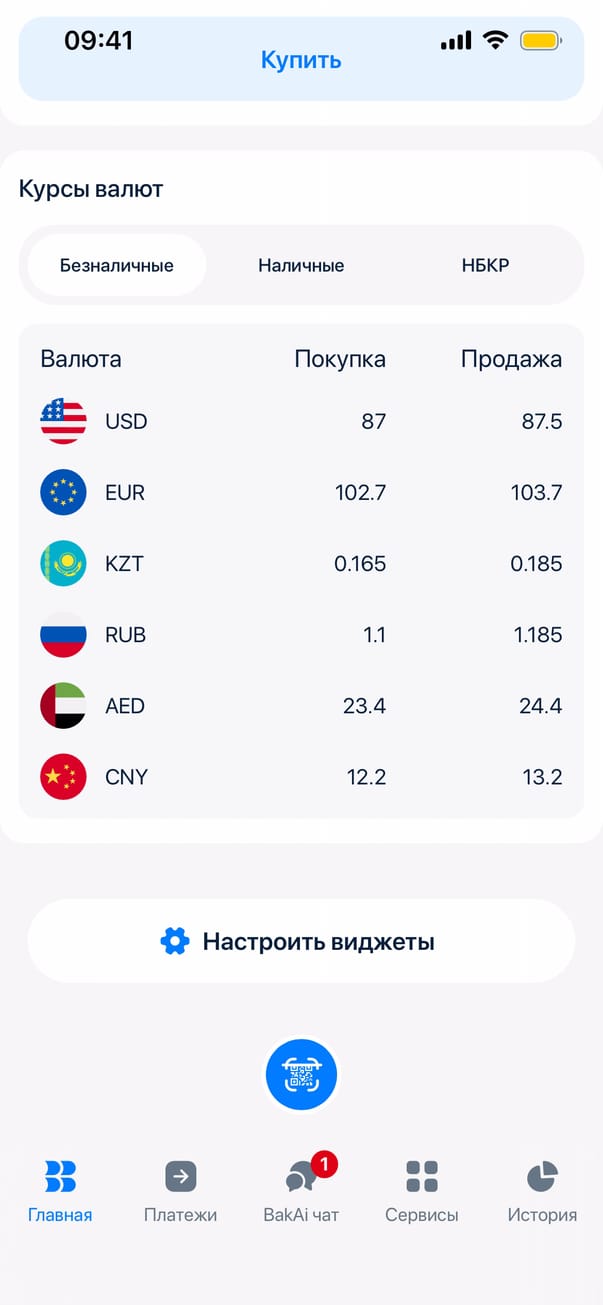Open the Платежи tab
The width and height of the screenshot is (603, 1305).
pyautogui.click(x=180, y=1191)
